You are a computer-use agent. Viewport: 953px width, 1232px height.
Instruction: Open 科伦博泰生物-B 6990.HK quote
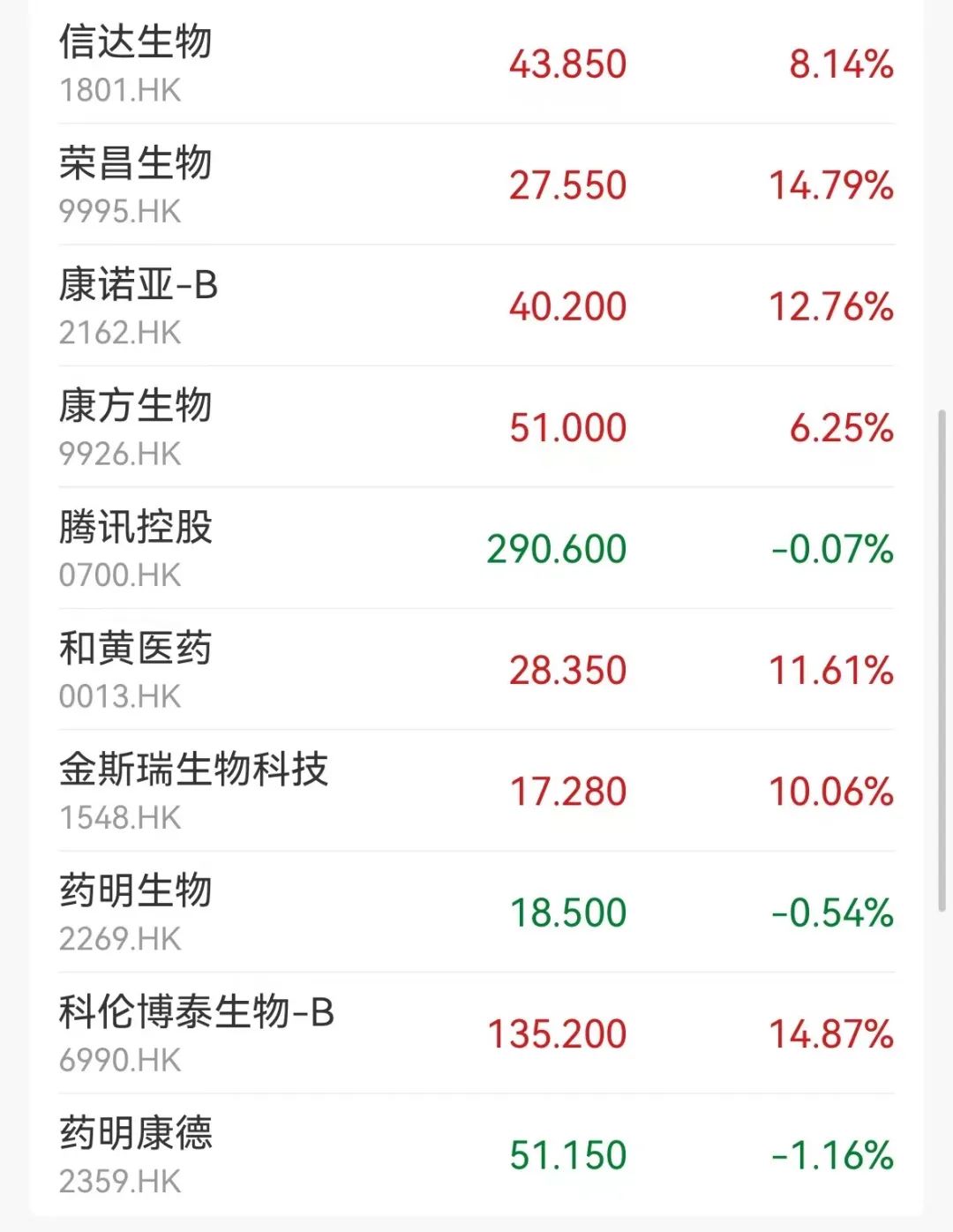[x=476, y=1033]
